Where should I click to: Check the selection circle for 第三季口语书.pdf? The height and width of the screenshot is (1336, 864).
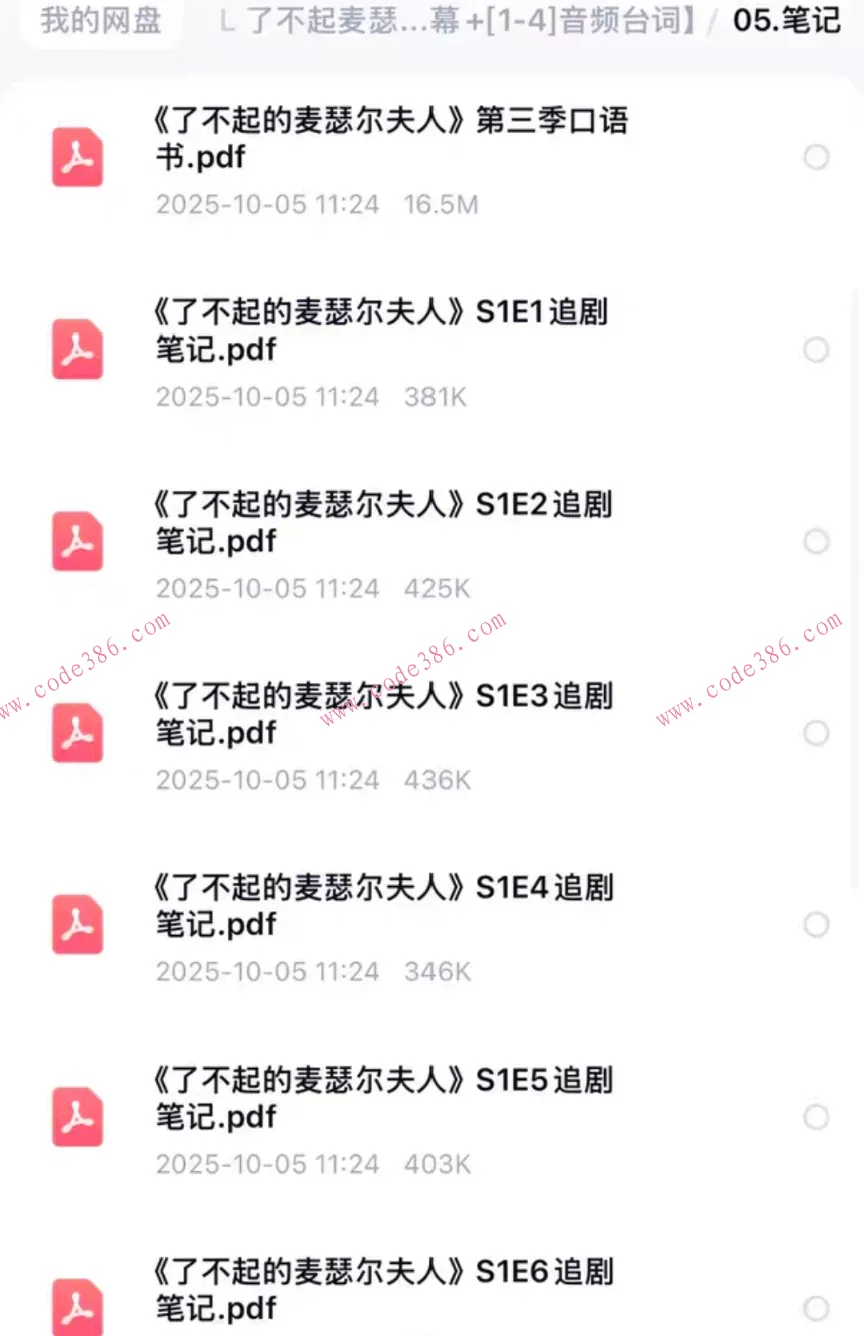coord(817,157)
